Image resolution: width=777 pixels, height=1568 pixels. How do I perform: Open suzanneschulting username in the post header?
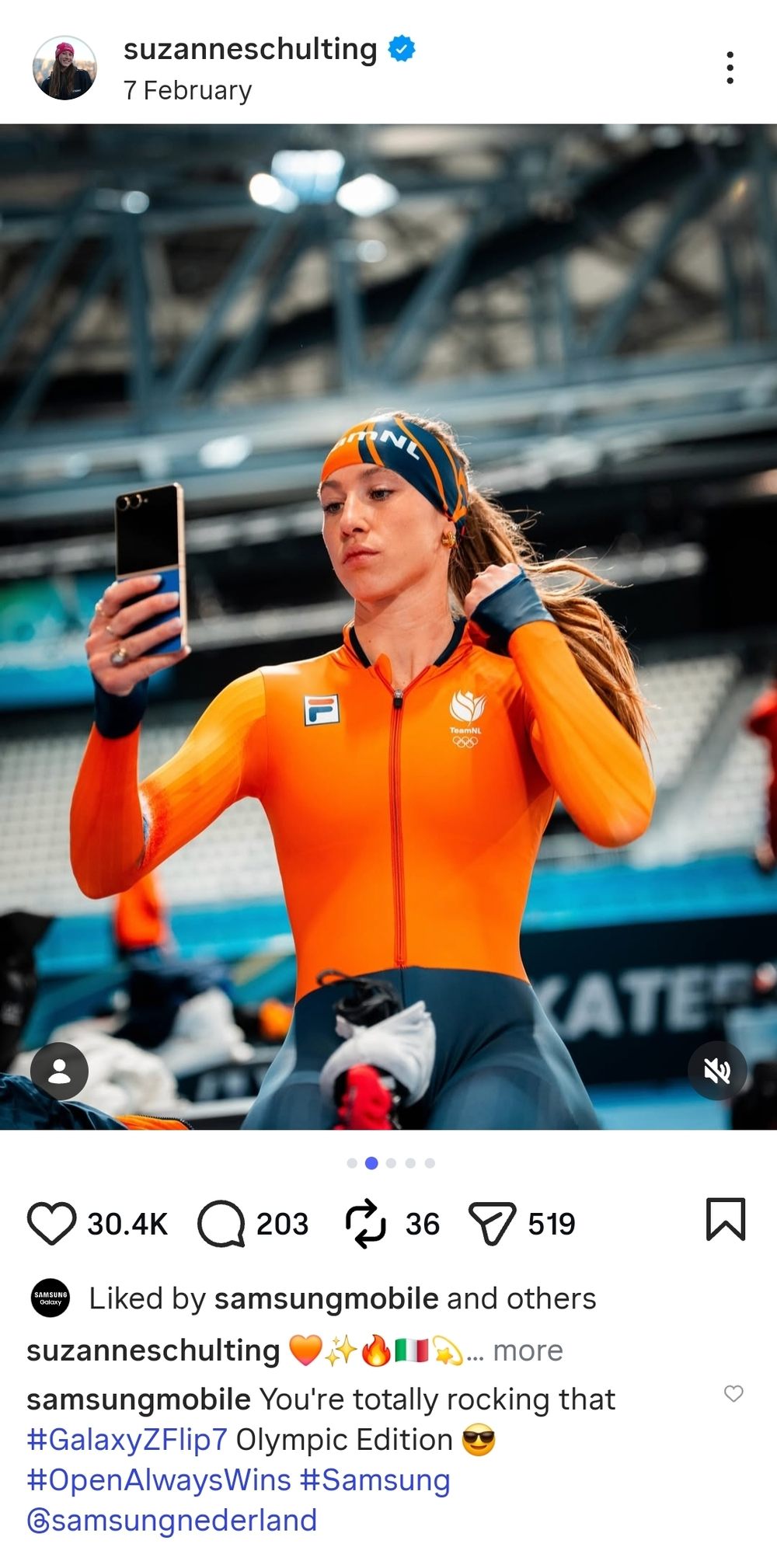250,49
